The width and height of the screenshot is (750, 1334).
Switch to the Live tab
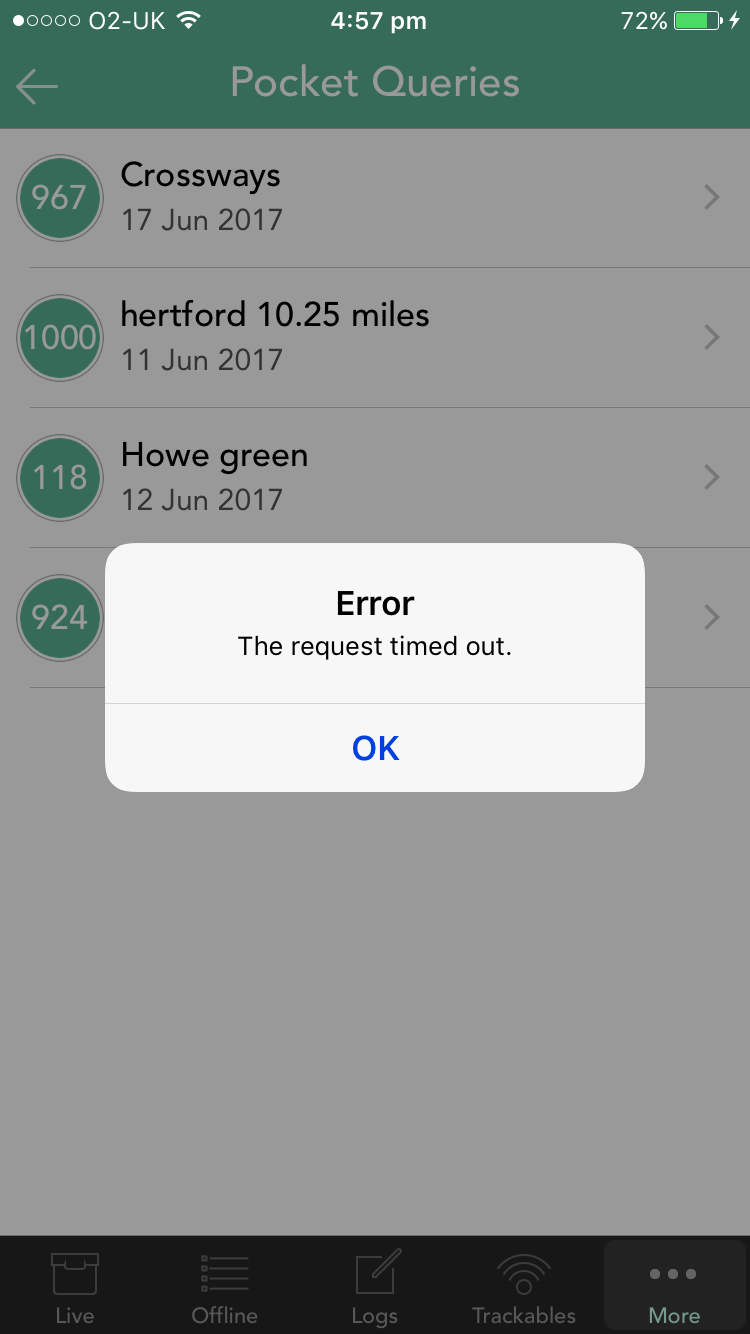pos(75,1287)
